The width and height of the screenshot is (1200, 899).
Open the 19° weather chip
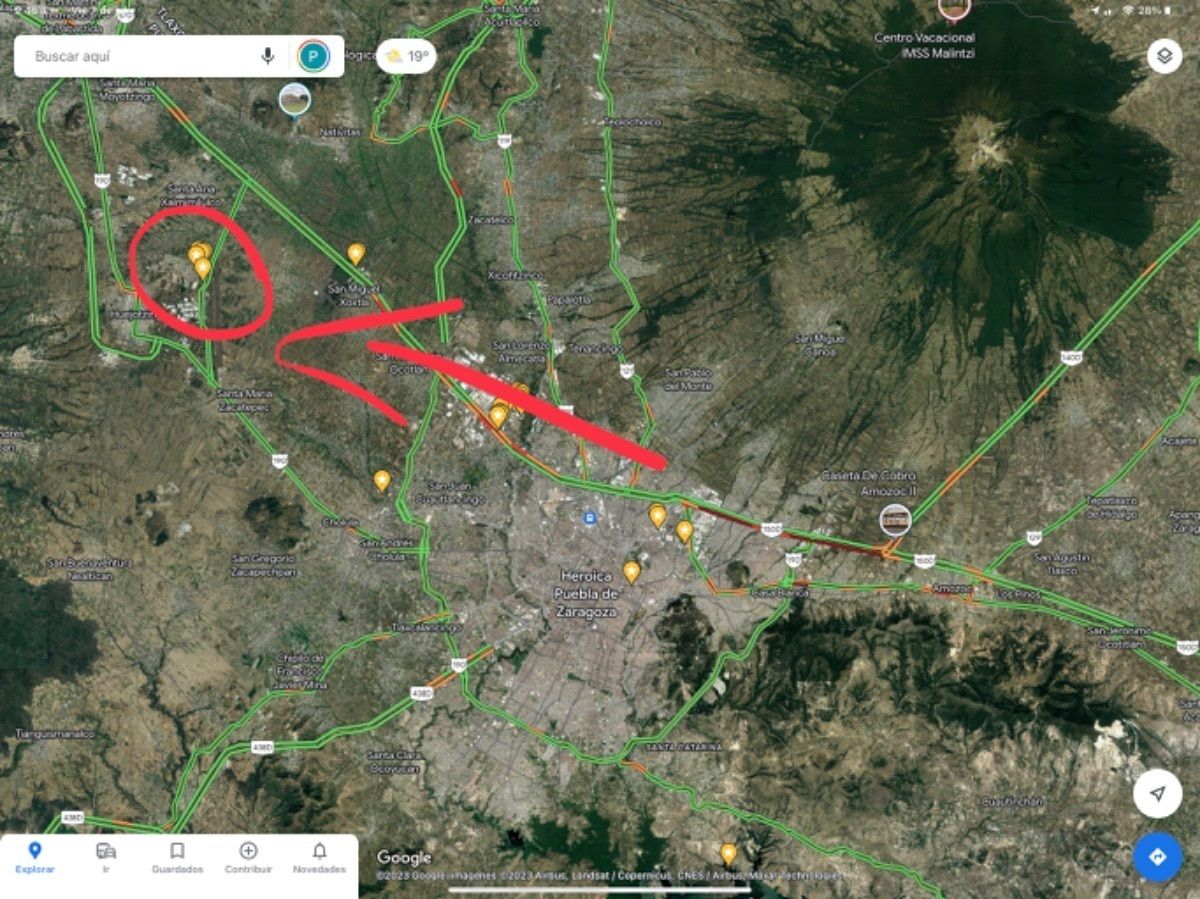[x=407, y=57]
